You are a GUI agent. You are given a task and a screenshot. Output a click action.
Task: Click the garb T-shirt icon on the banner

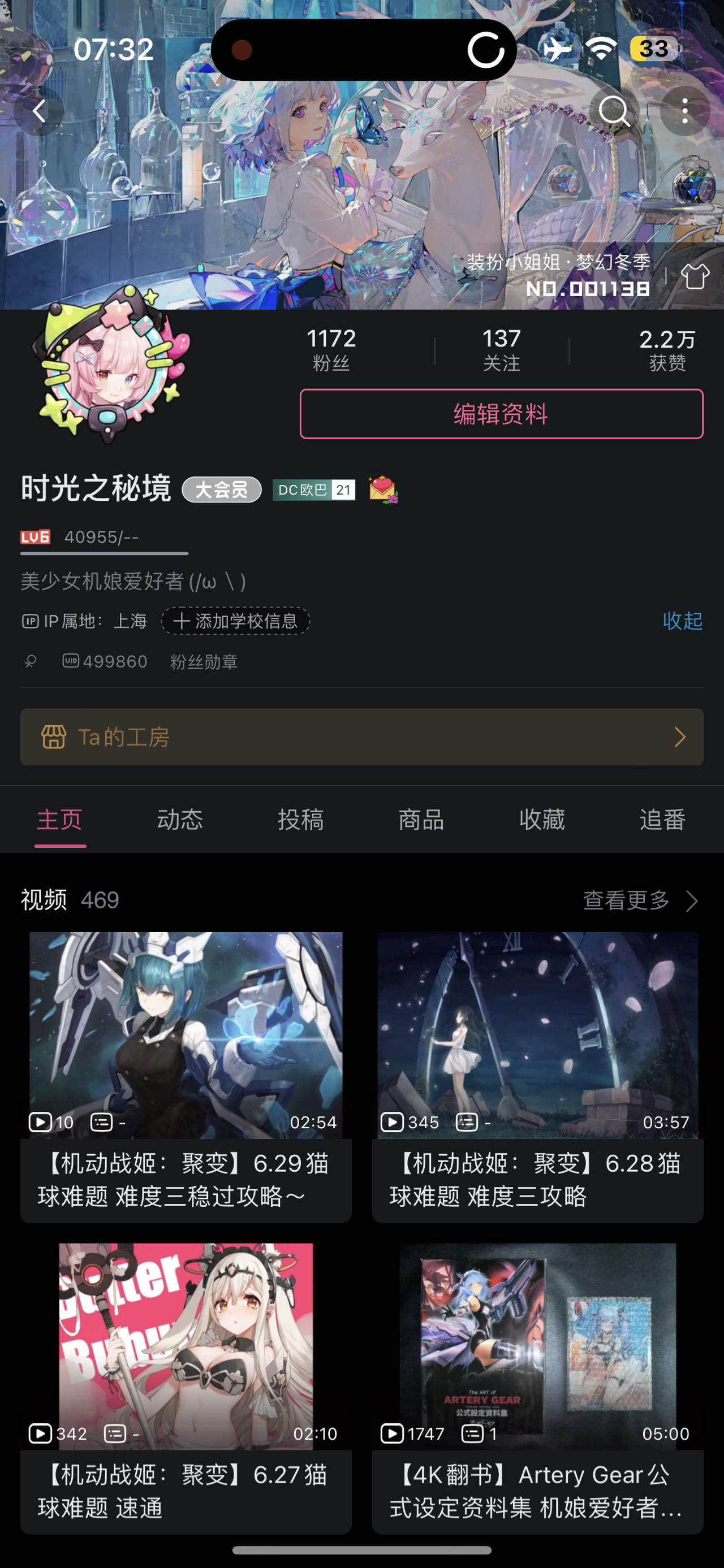pos(696,275)
